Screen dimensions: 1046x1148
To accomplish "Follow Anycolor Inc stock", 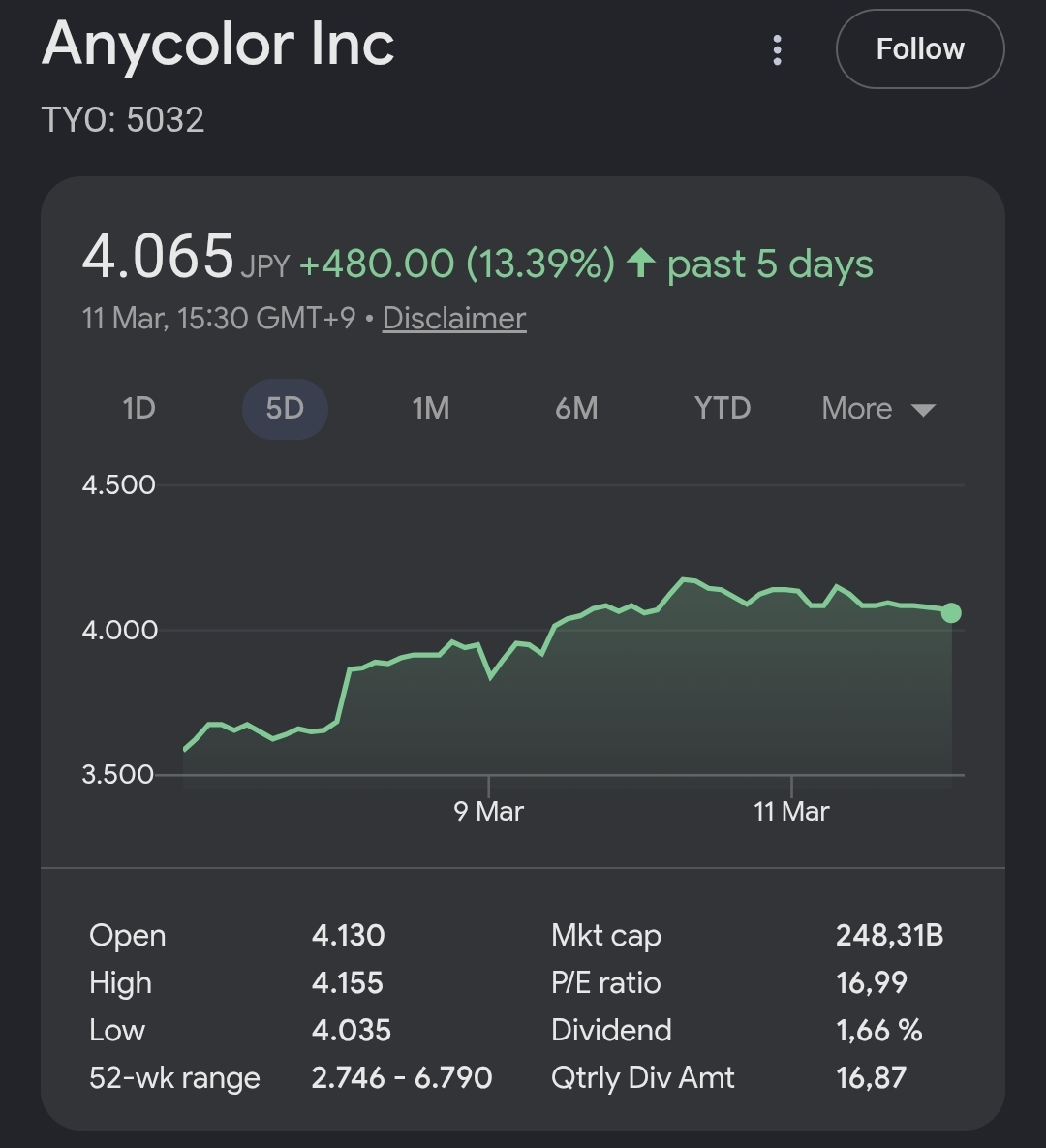I will (920, 49).
